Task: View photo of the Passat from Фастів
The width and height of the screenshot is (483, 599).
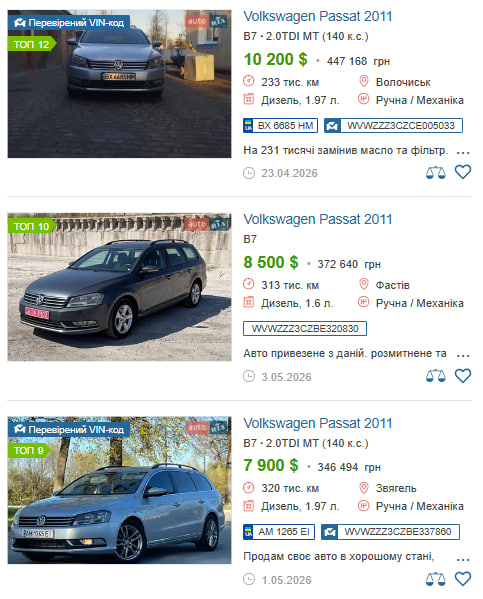Action: coord(119,287)
